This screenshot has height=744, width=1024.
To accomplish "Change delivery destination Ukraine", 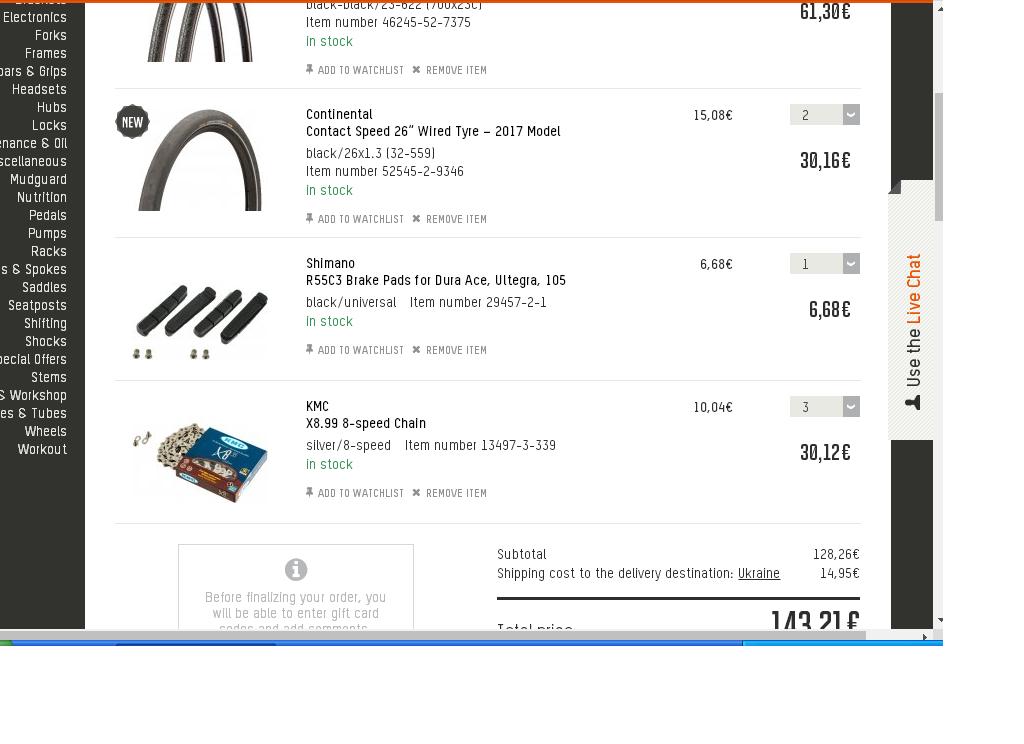I will click(758, 573).
